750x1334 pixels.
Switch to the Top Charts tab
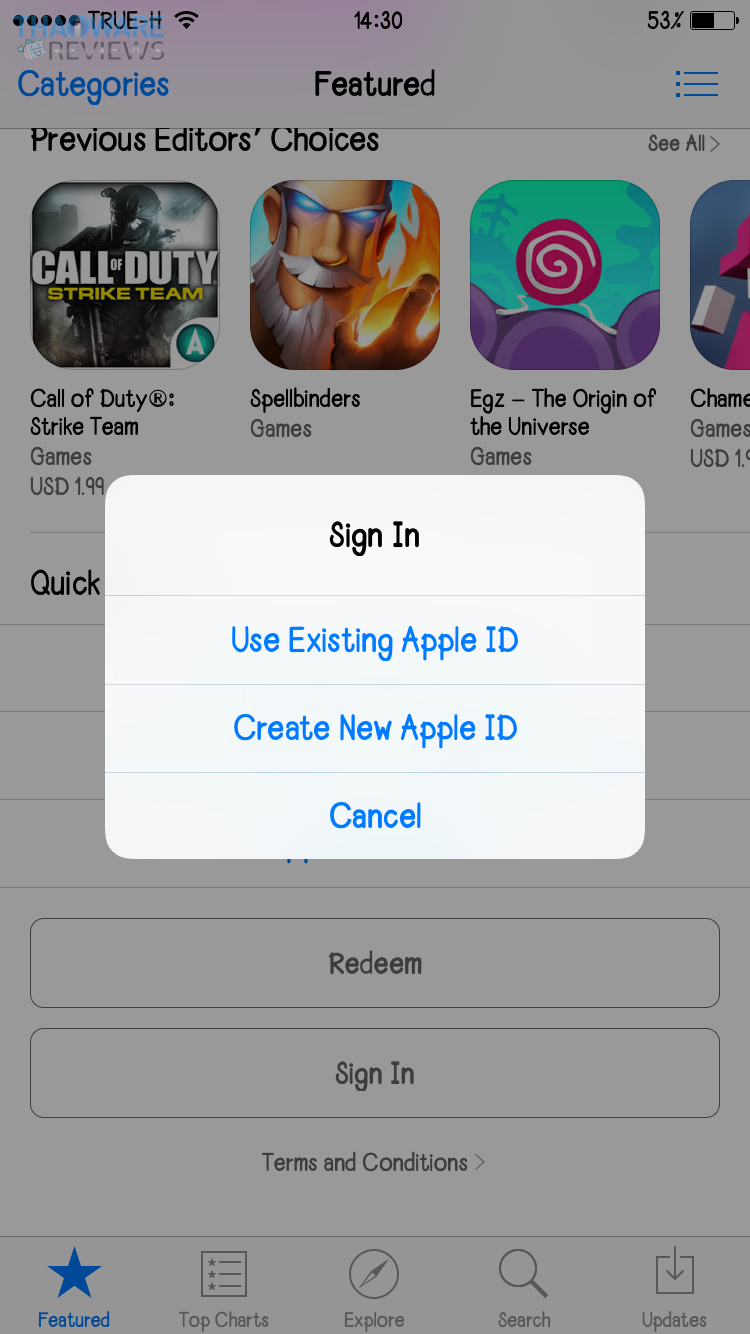pyautogui.click(x=224, y=1289)
